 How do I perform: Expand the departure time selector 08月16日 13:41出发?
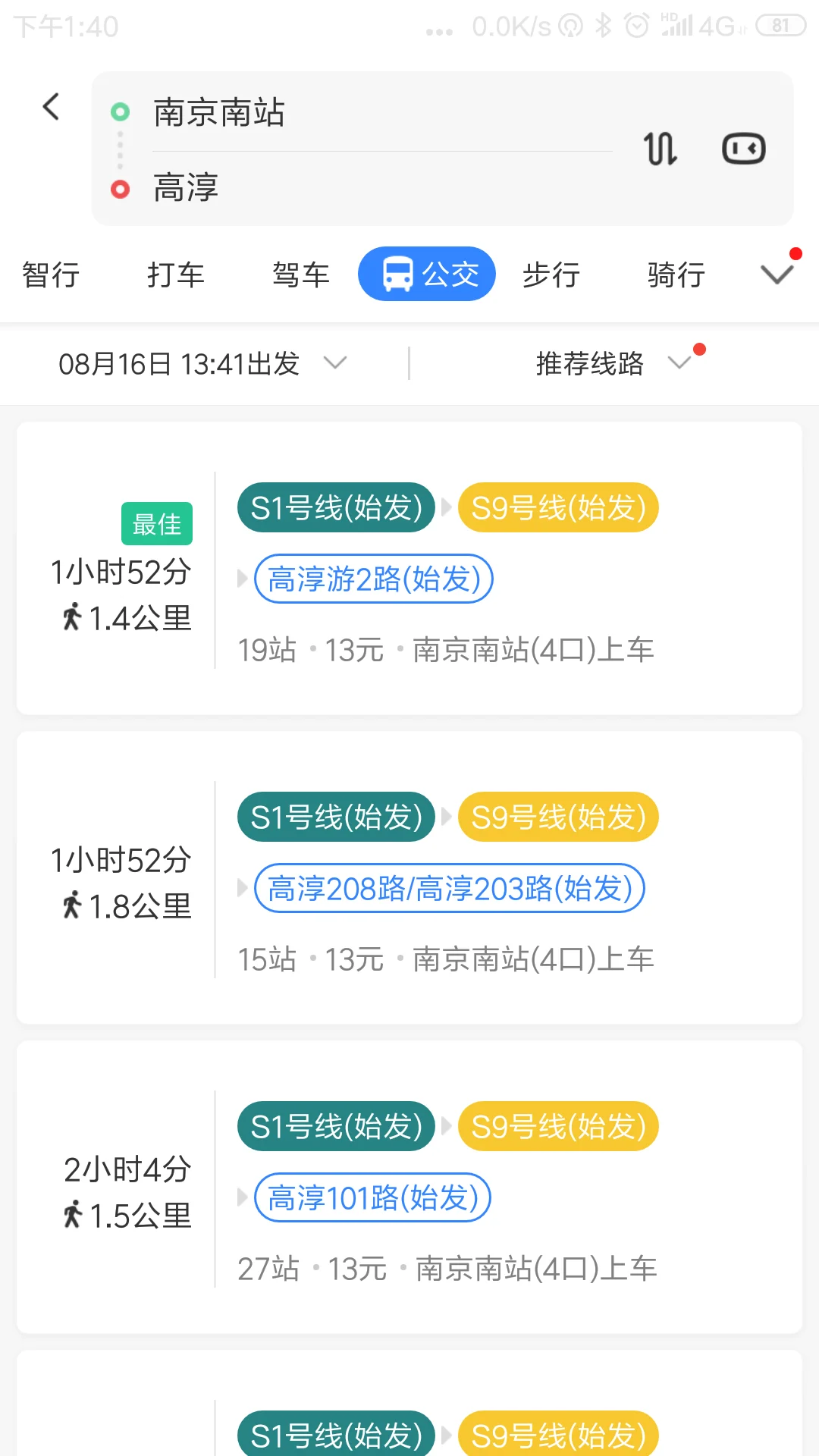tap(201, 364)
